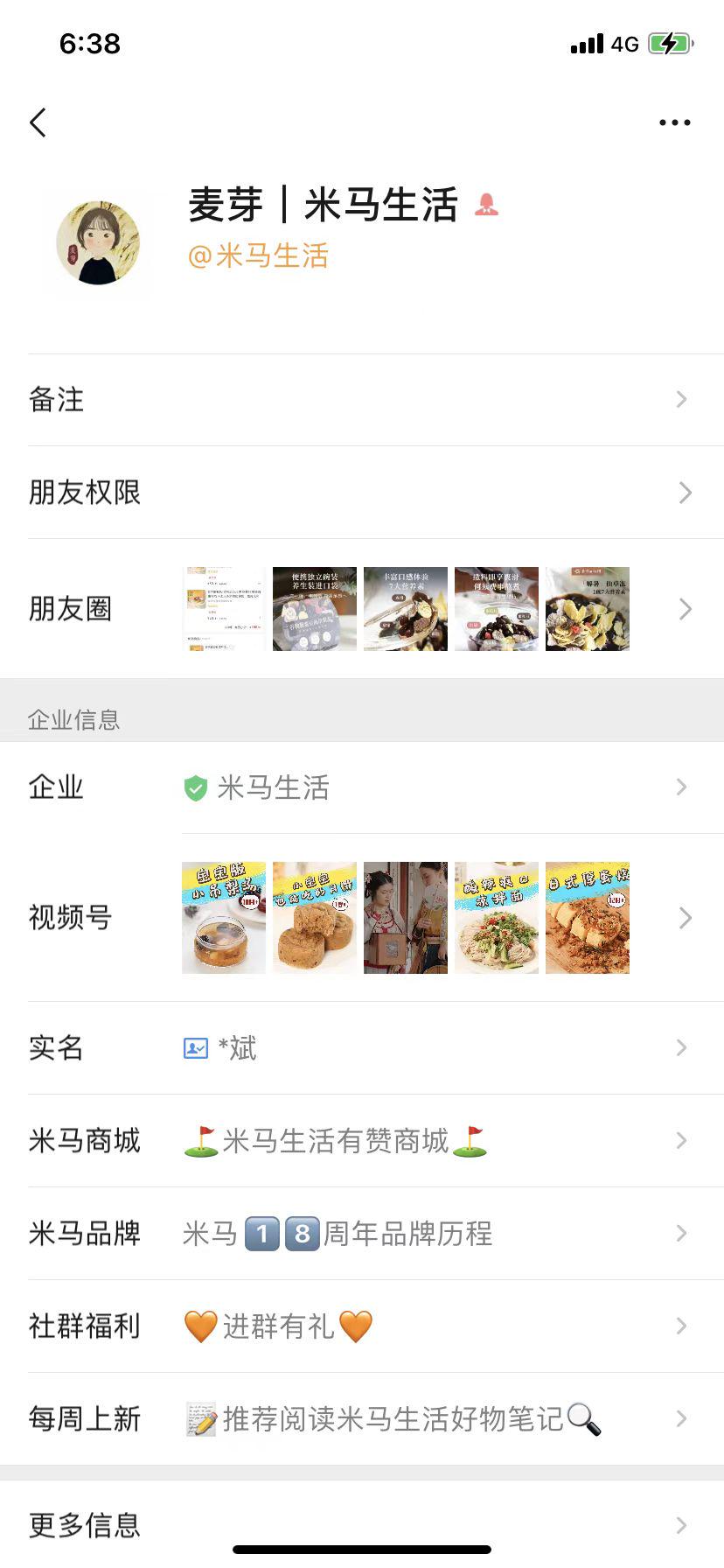The image size is (724, 1568).
Task: Open 每周上新 好物笔记 row
Action: coord(362,1419)
